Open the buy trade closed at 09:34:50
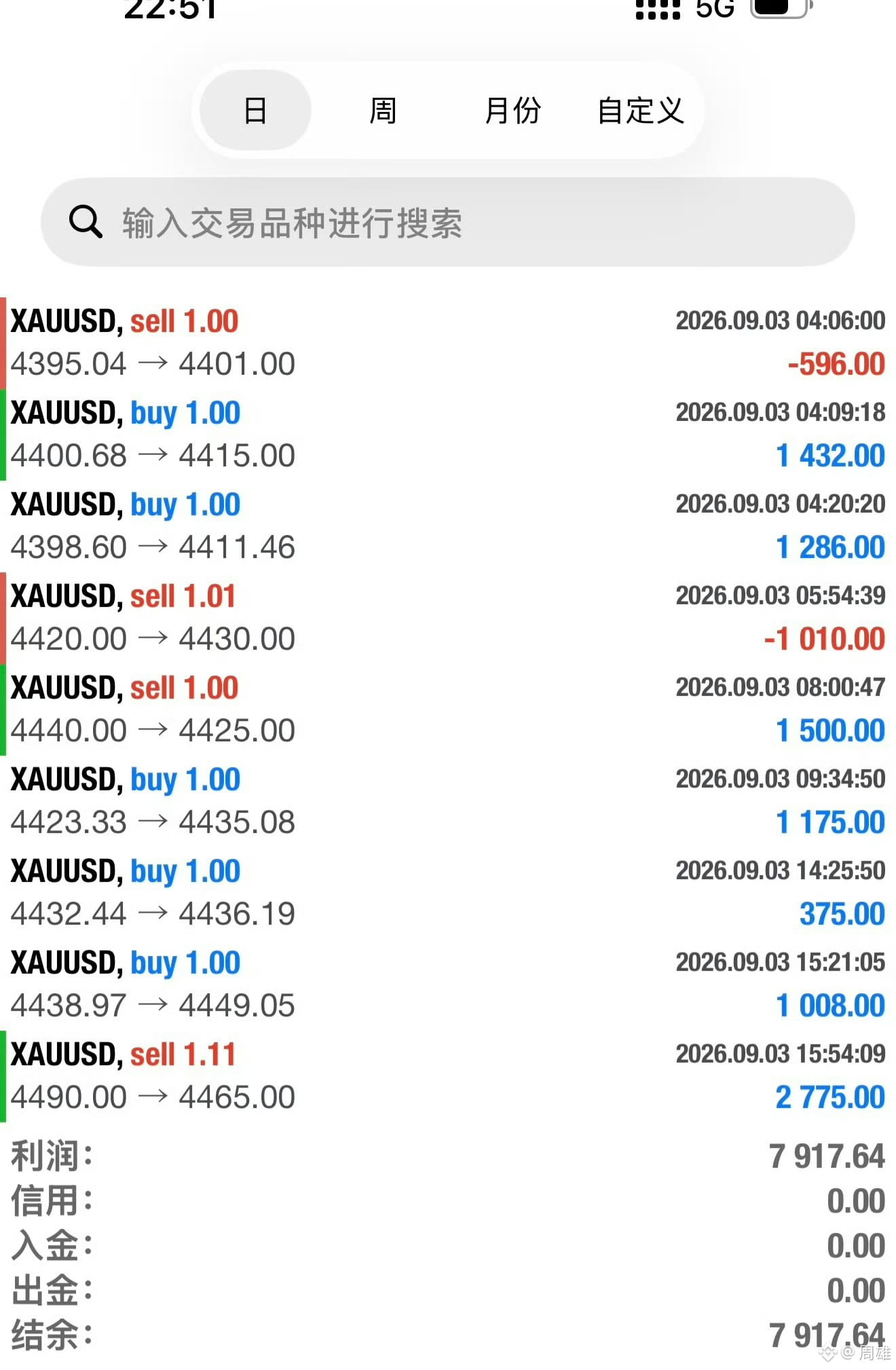Image resolution: width=896 pixels, height=1370 pixels. 448,801
